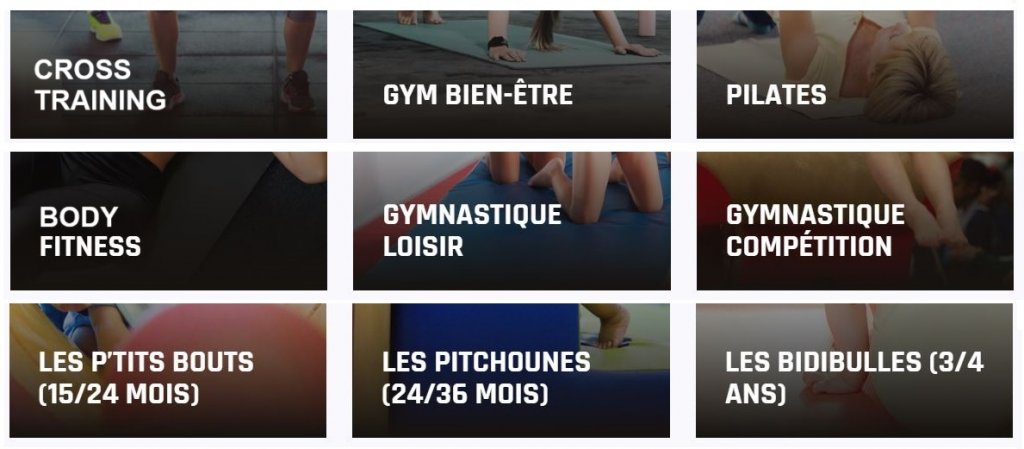Open Les Pitchounes (24/36 mois)
Screen dimensions: 1024x449
(x=511, y=371)
